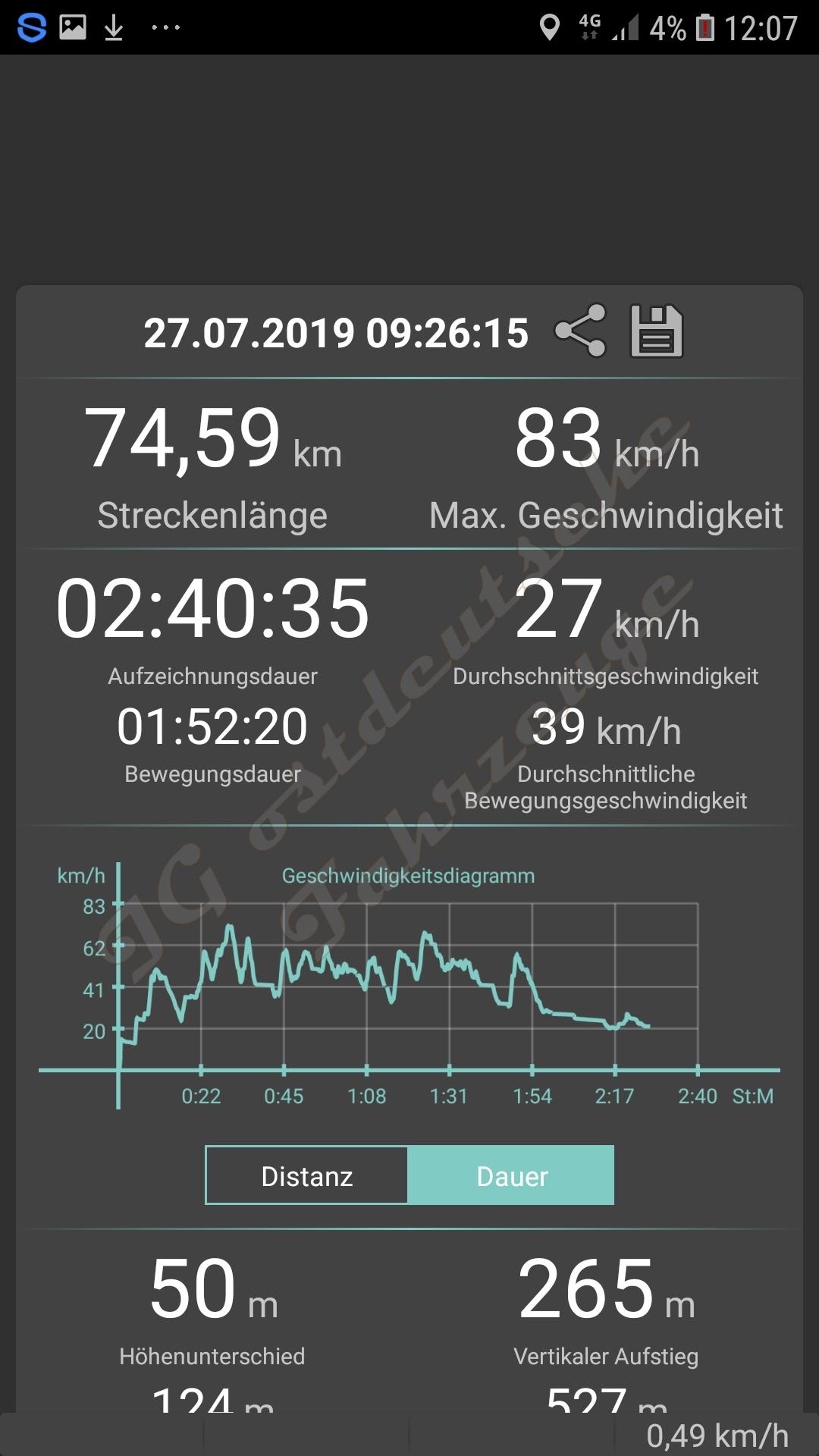Save the trip with the floppy disk icon

click(x=657, y=331)
